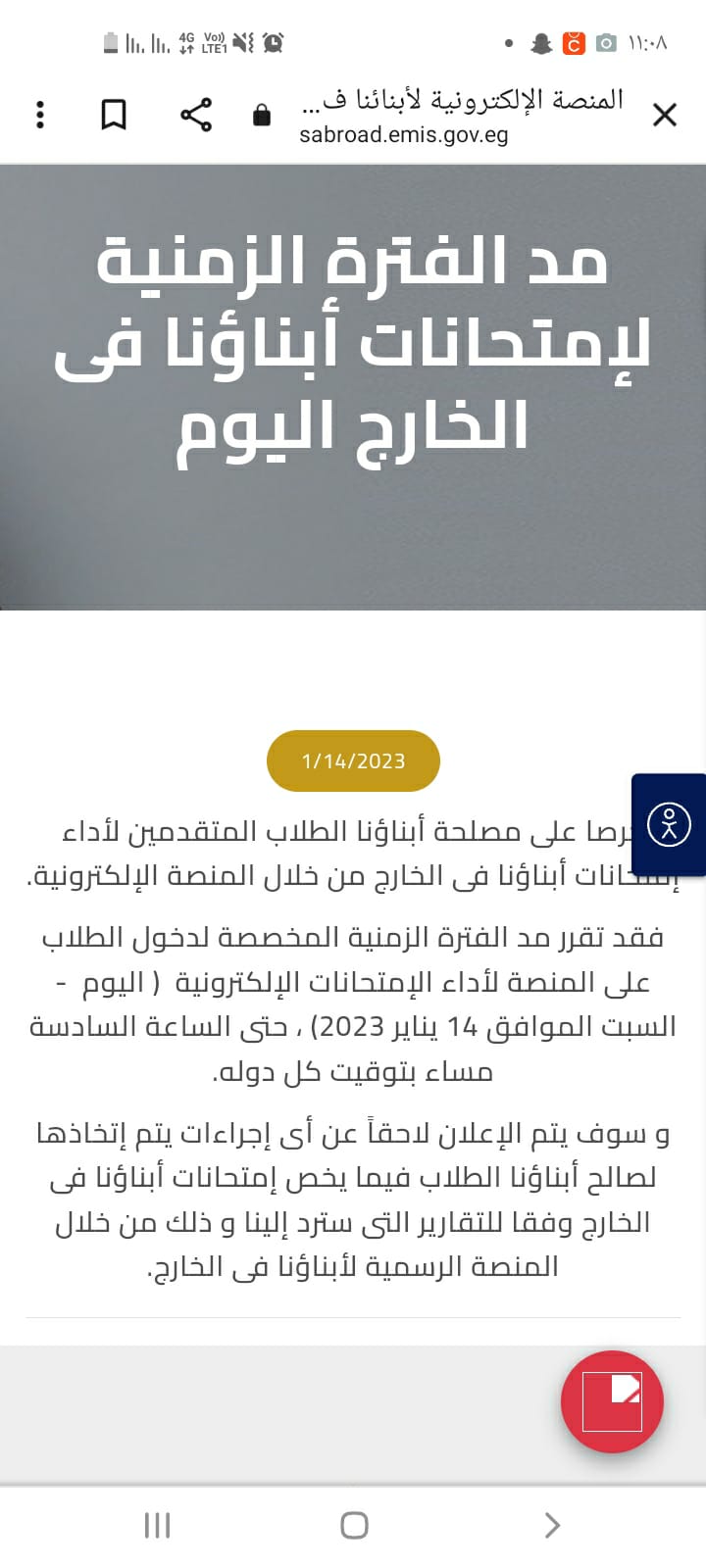Open the three-dot overflow menu
The image size is (706, 1568).
coord(40,115)
